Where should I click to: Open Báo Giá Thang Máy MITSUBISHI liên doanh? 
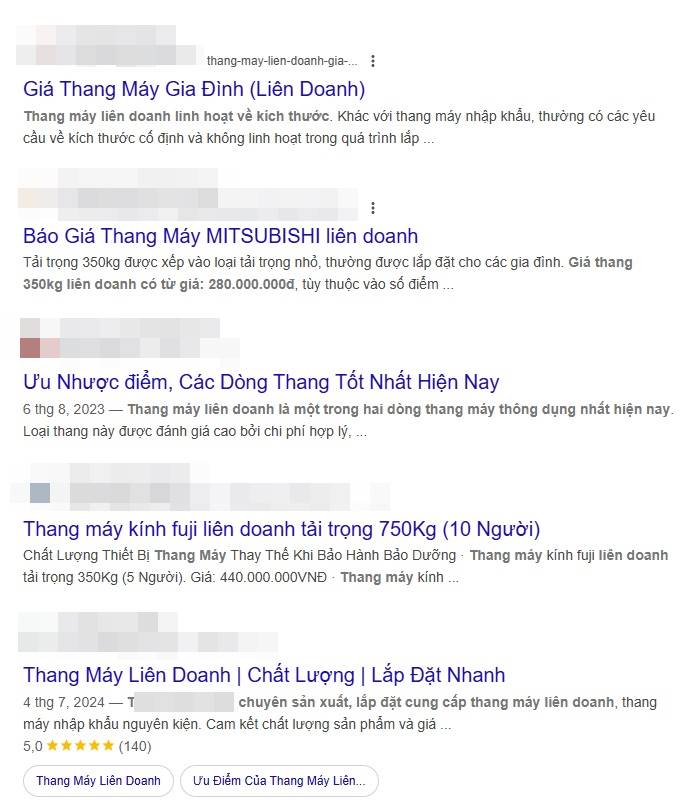point(220,236)
